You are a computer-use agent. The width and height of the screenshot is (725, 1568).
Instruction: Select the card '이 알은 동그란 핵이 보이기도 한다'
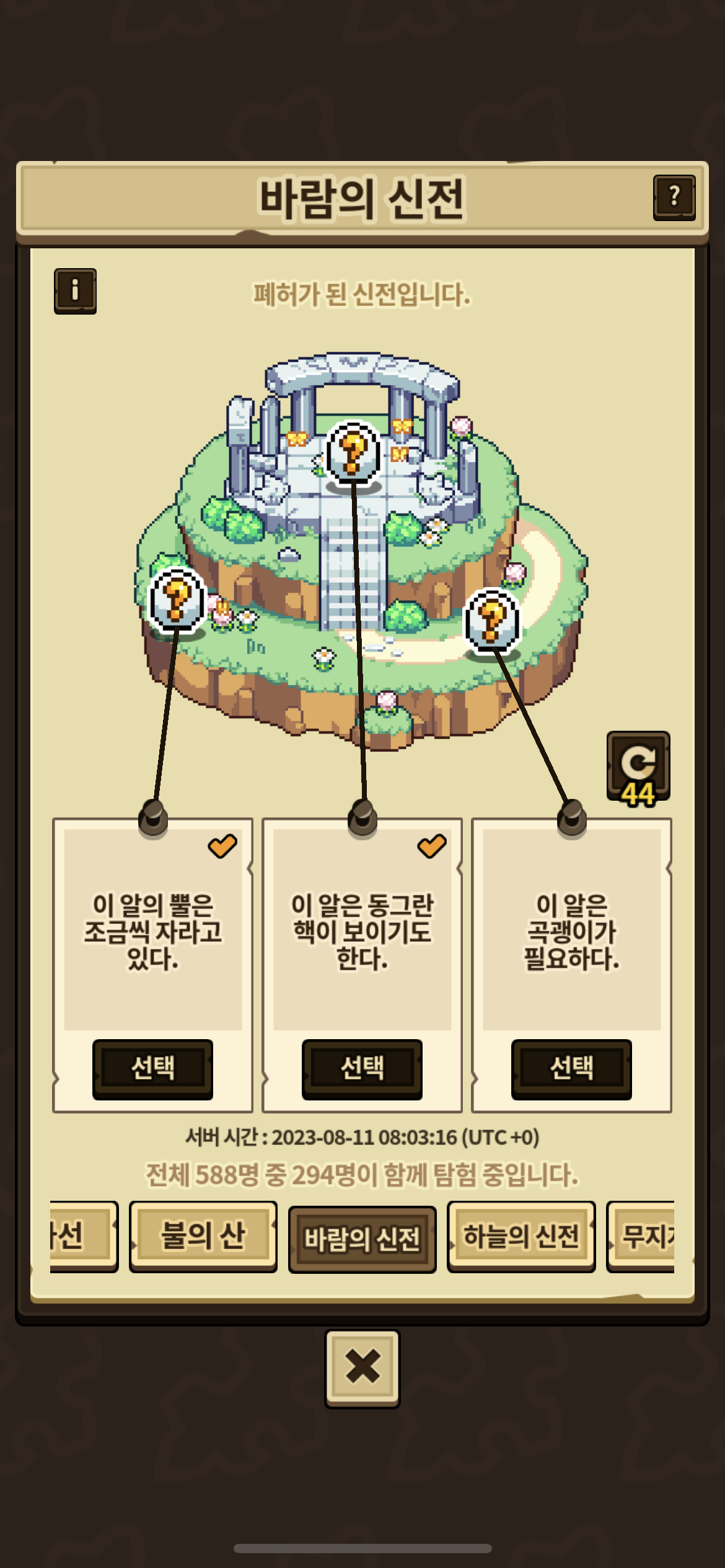[x=362, y=1069]
